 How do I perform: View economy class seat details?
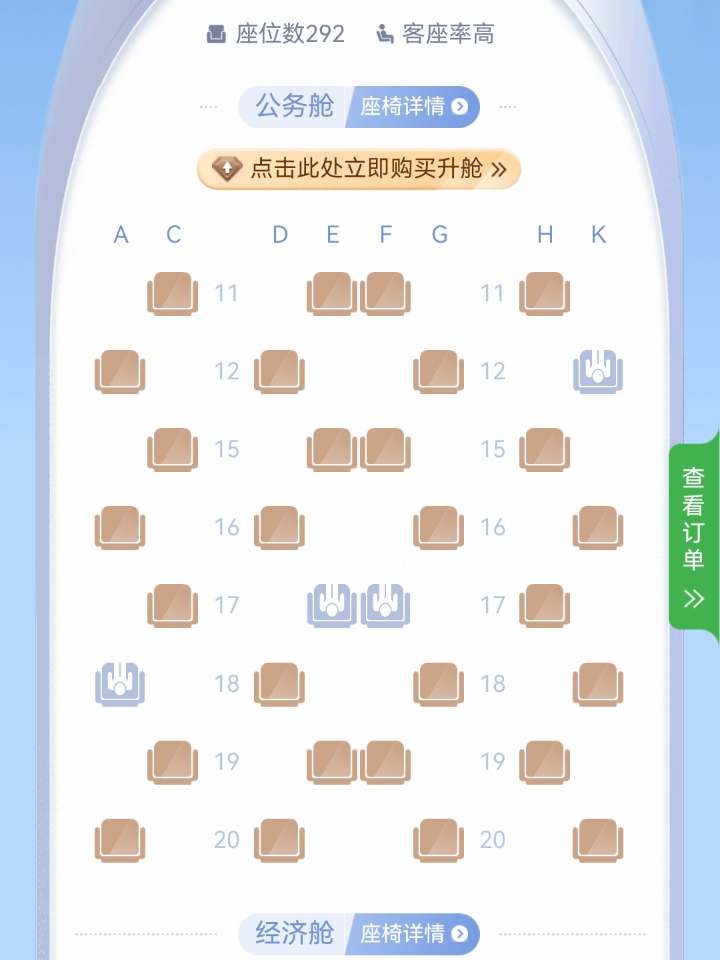click(x=412, y=934)
